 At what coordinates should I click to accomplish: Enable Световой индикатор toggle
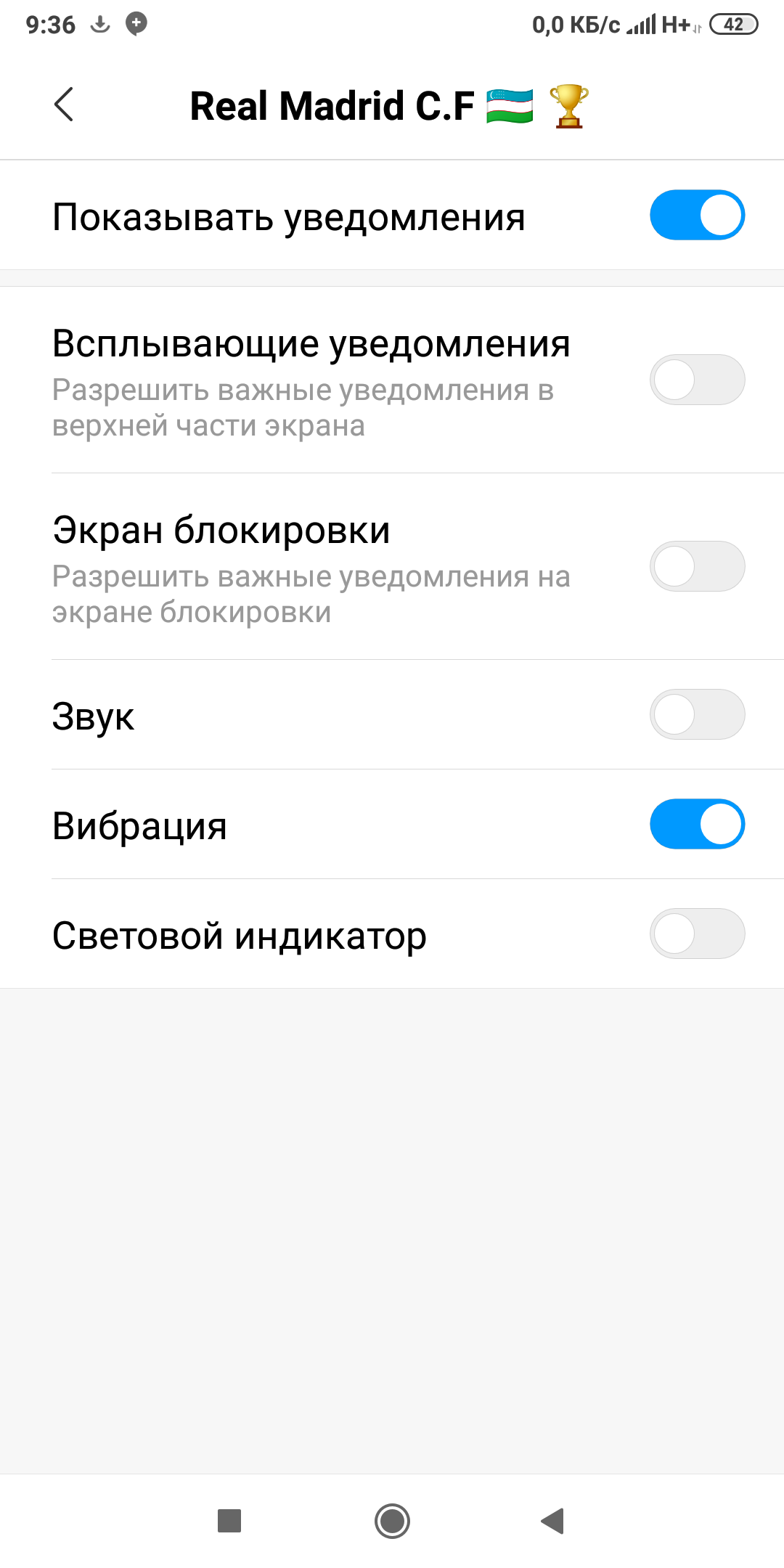click(x=697, y=934)
